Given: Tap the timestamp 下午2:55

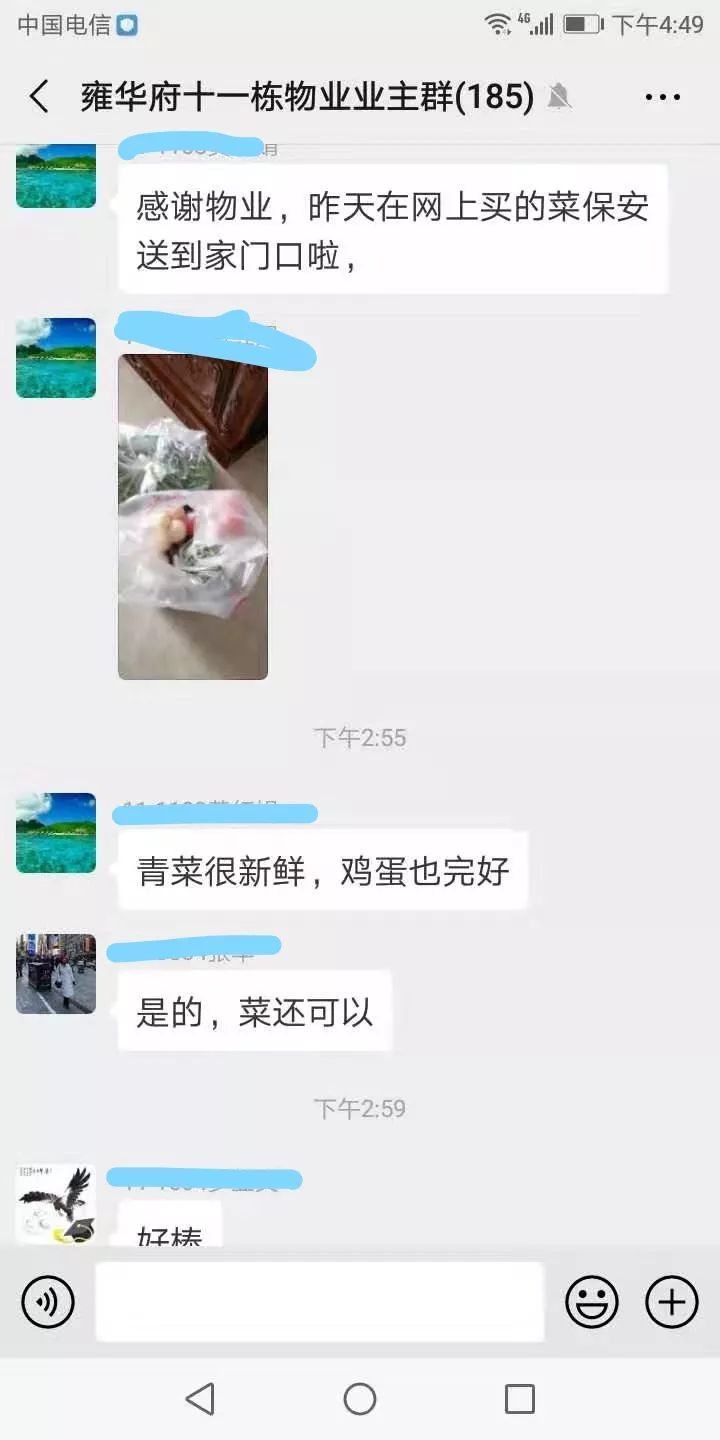Looking at the screenshot, I should (x=358, y=737).
